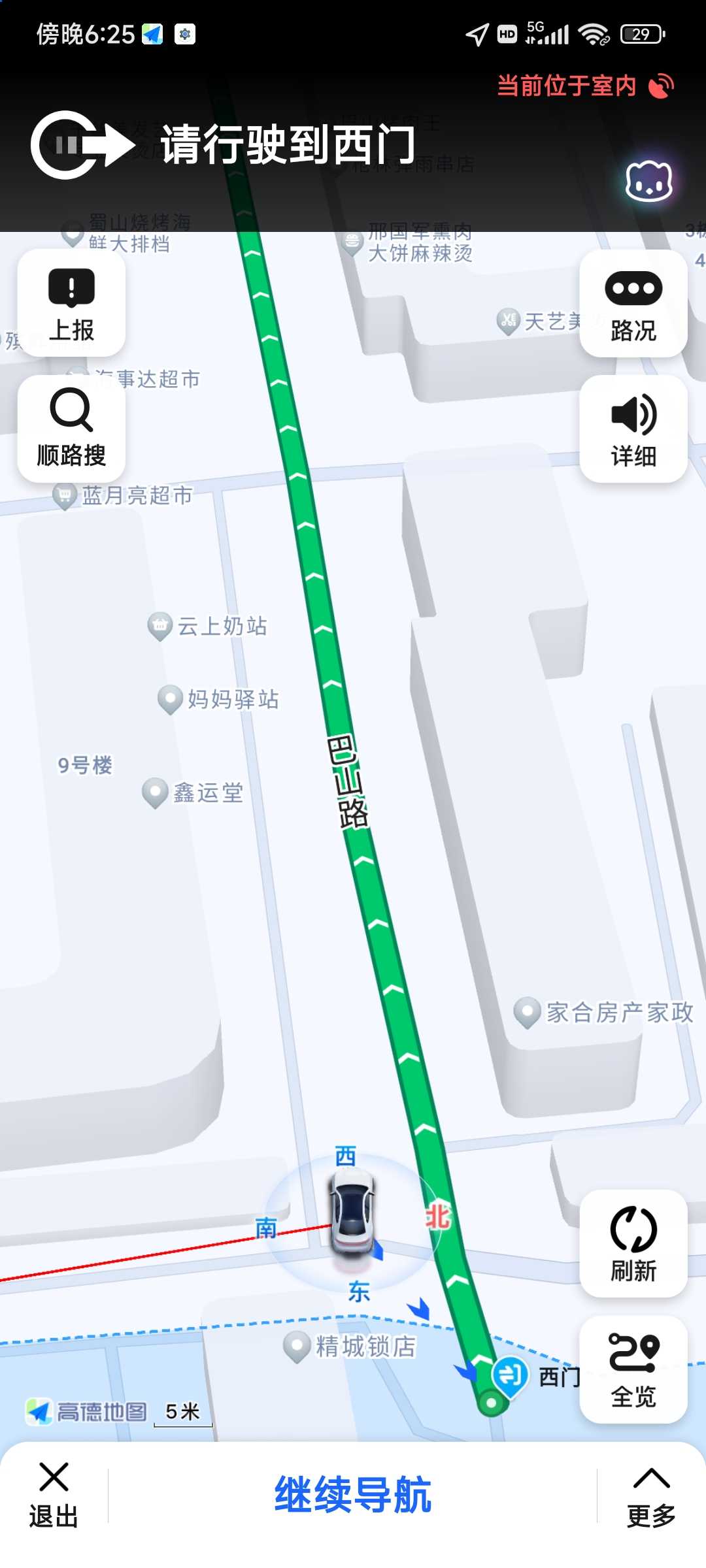The height and width of the screenshot is (1568, 706).
Task: Open the cat-face assistant icon
Action: point(648,181)
